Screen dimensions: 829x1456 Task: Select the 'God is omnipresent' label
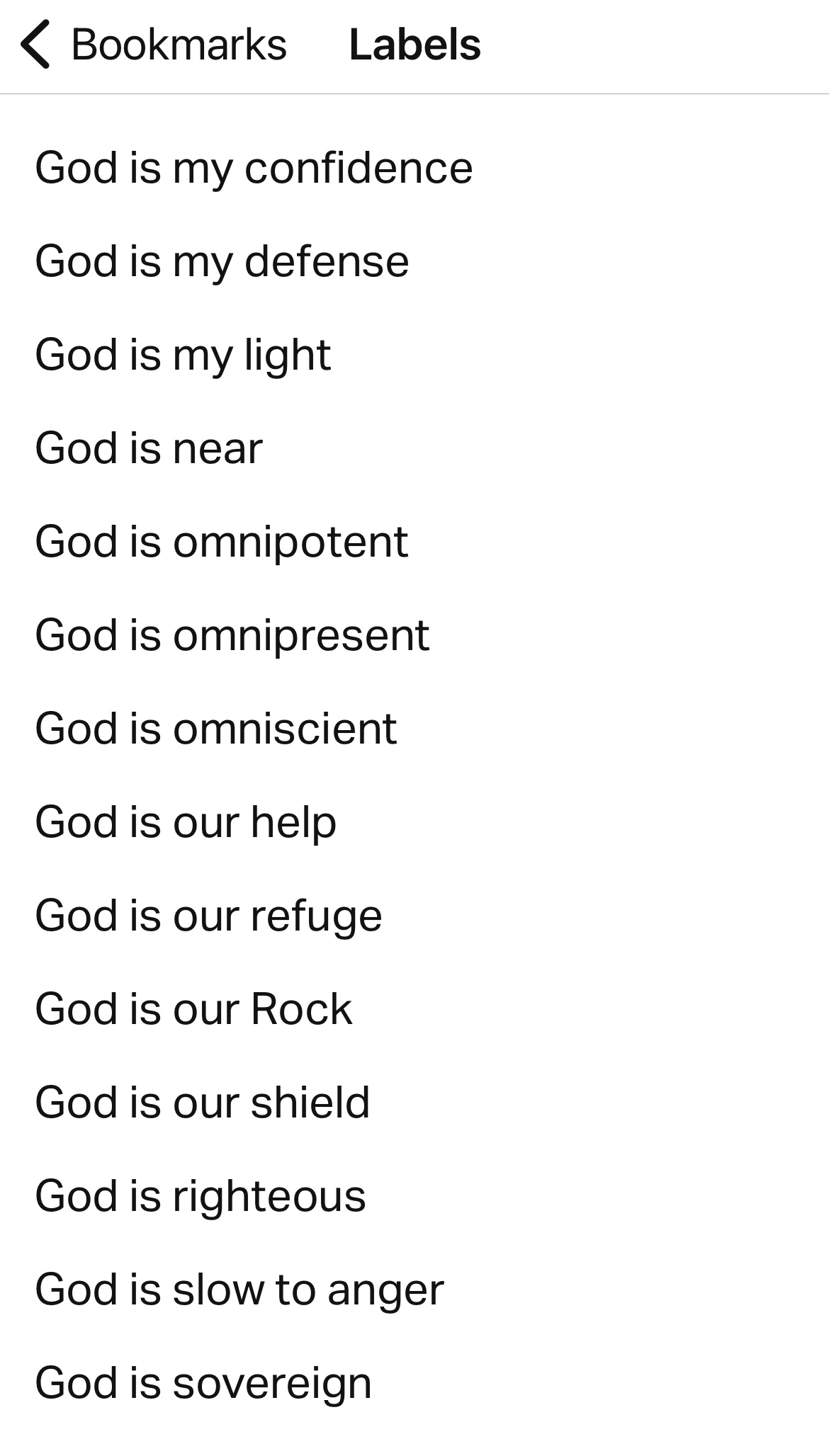pyautogui.click(x=232, y=636)
